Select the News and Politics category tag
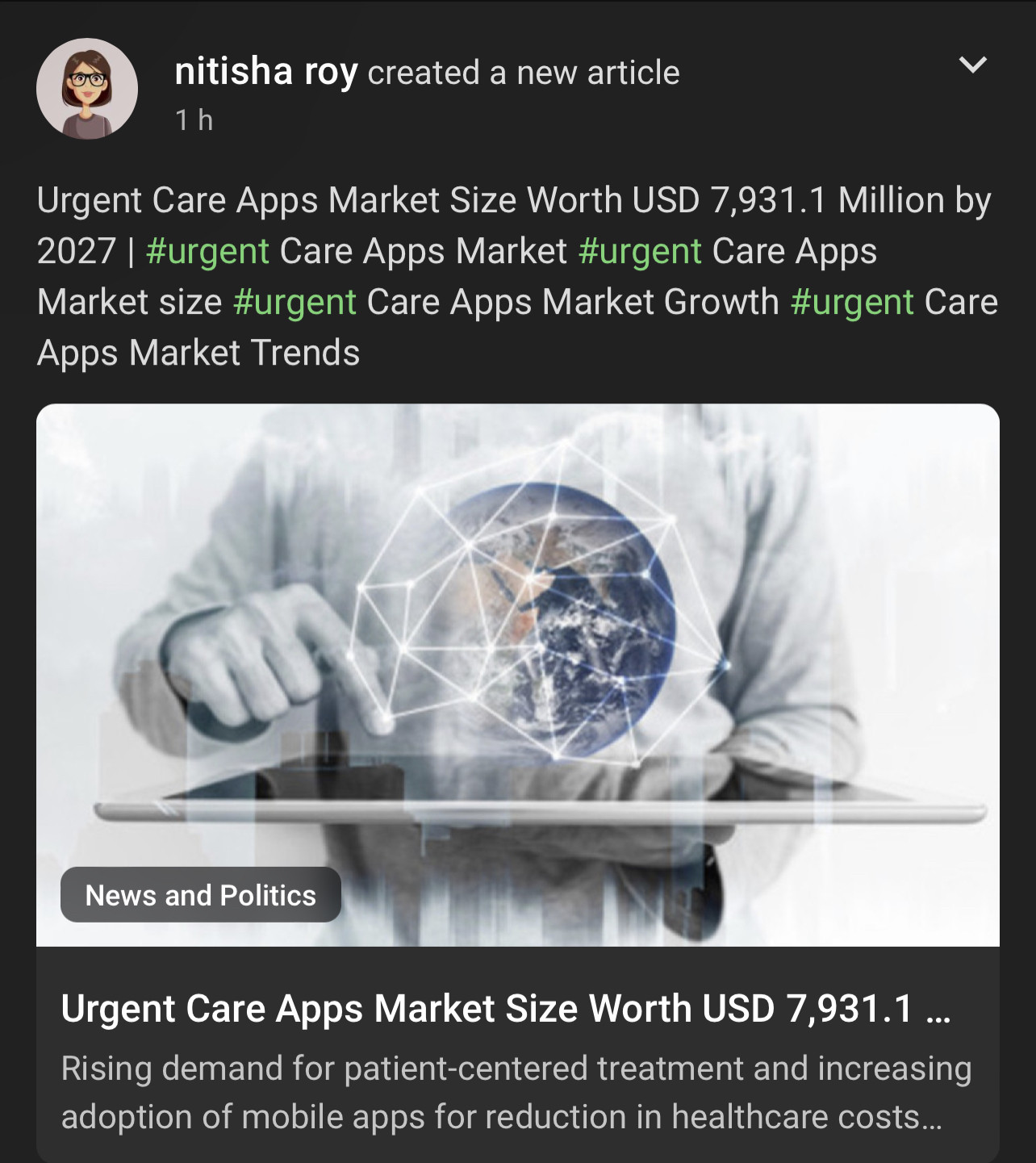The height and width of the screenshot is (1163, 1036). coord(200,895)
